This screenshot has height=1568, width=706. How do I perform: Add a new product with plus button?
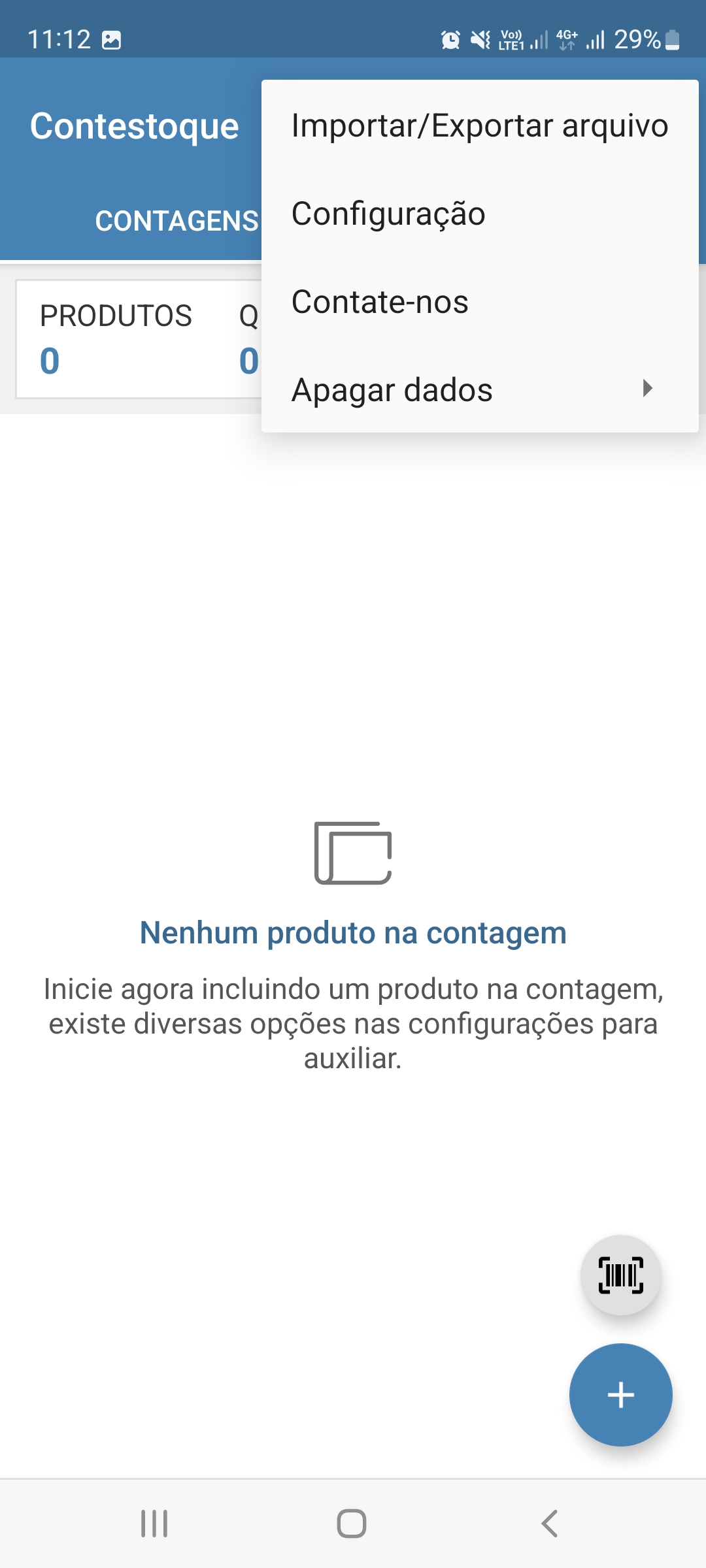(x=621, y=1395)
